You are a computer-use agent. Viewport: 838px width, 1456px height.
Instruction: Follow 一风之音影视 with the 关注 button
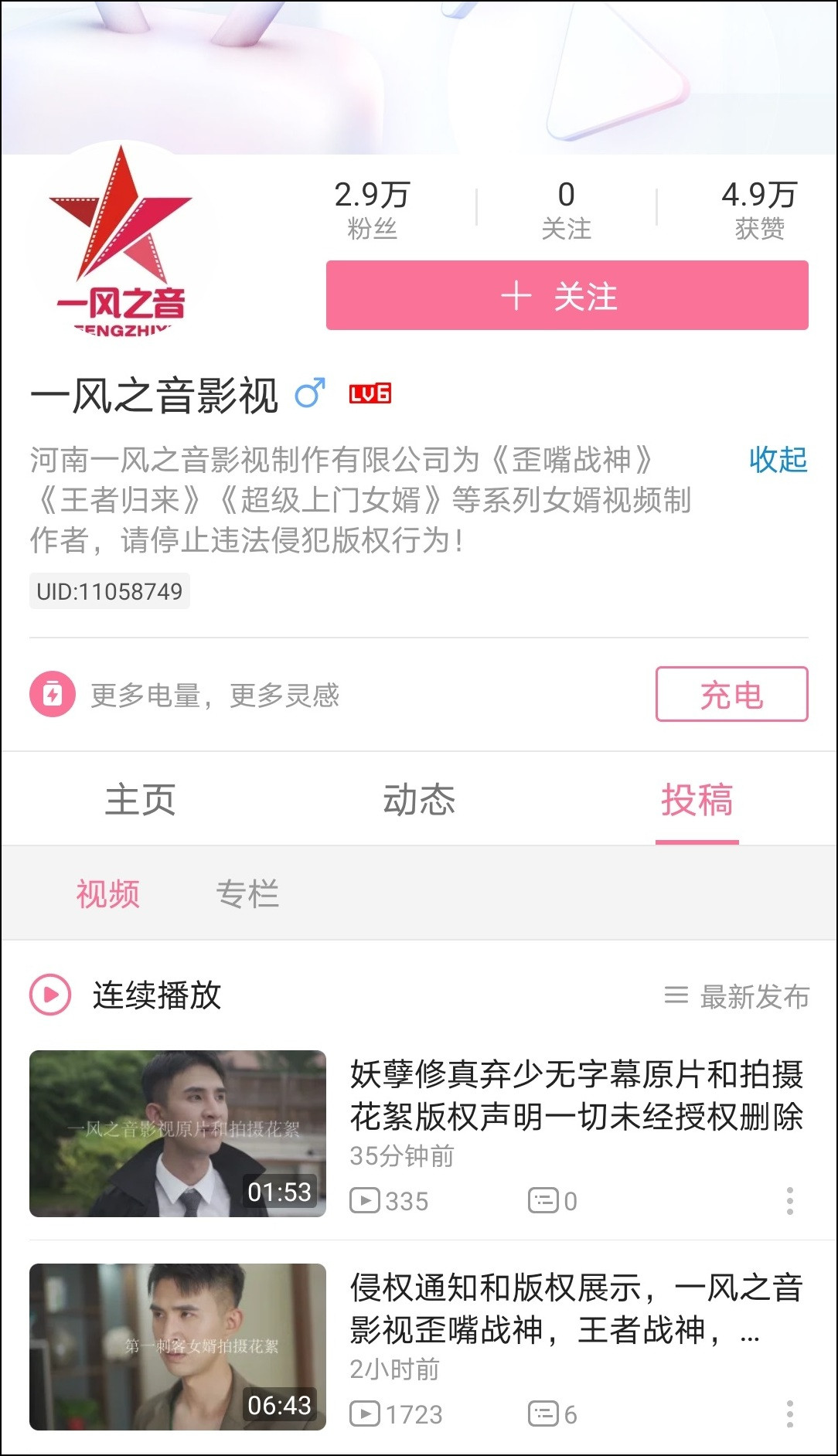click(x=567, y=295)
